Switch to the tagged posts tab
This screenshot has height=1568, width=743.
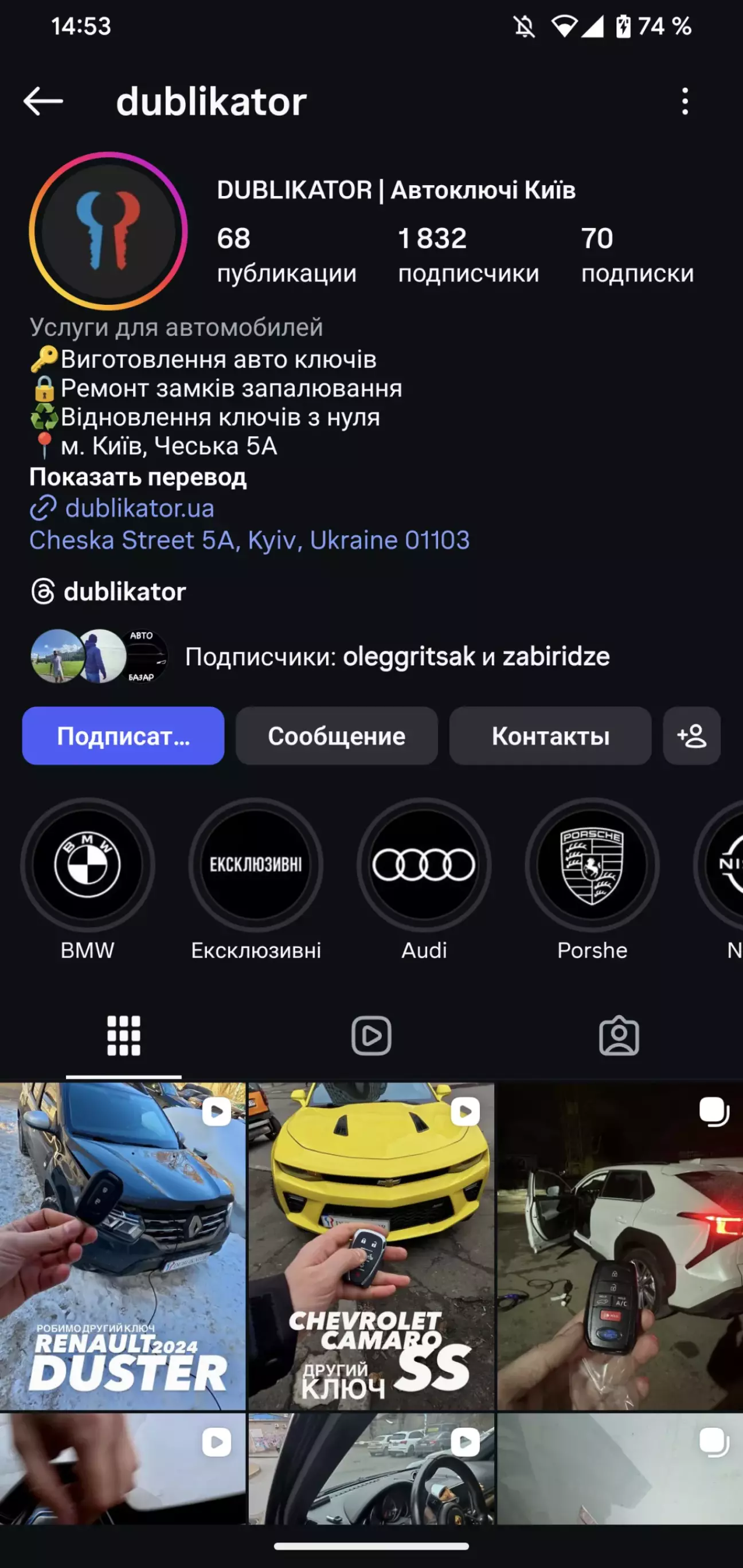[x=619, y=1036]
